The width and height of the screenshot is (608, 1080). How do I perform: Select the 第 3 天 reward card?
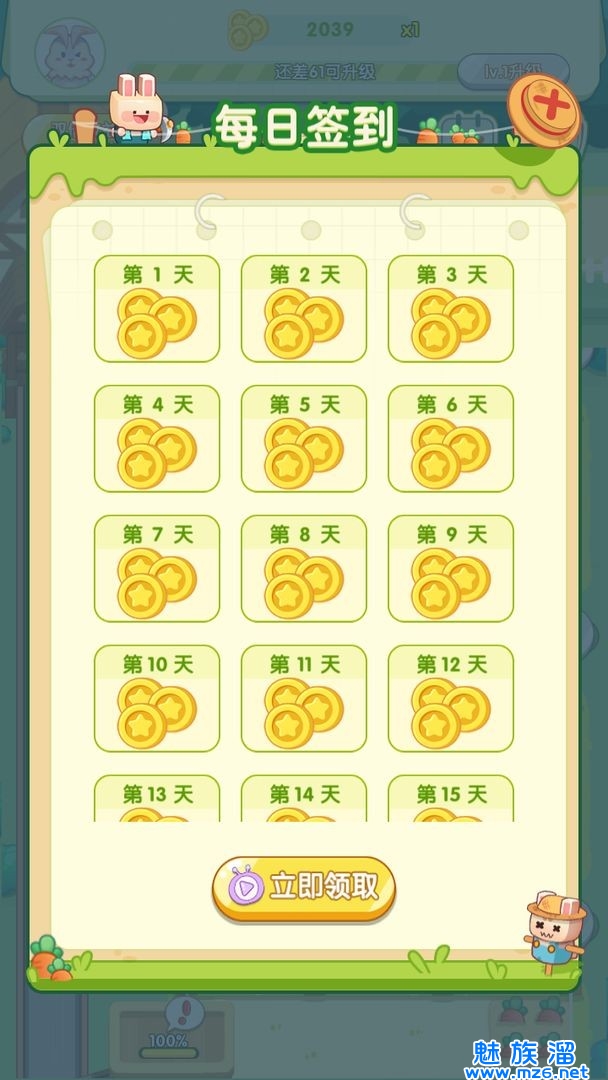point(451,309)
